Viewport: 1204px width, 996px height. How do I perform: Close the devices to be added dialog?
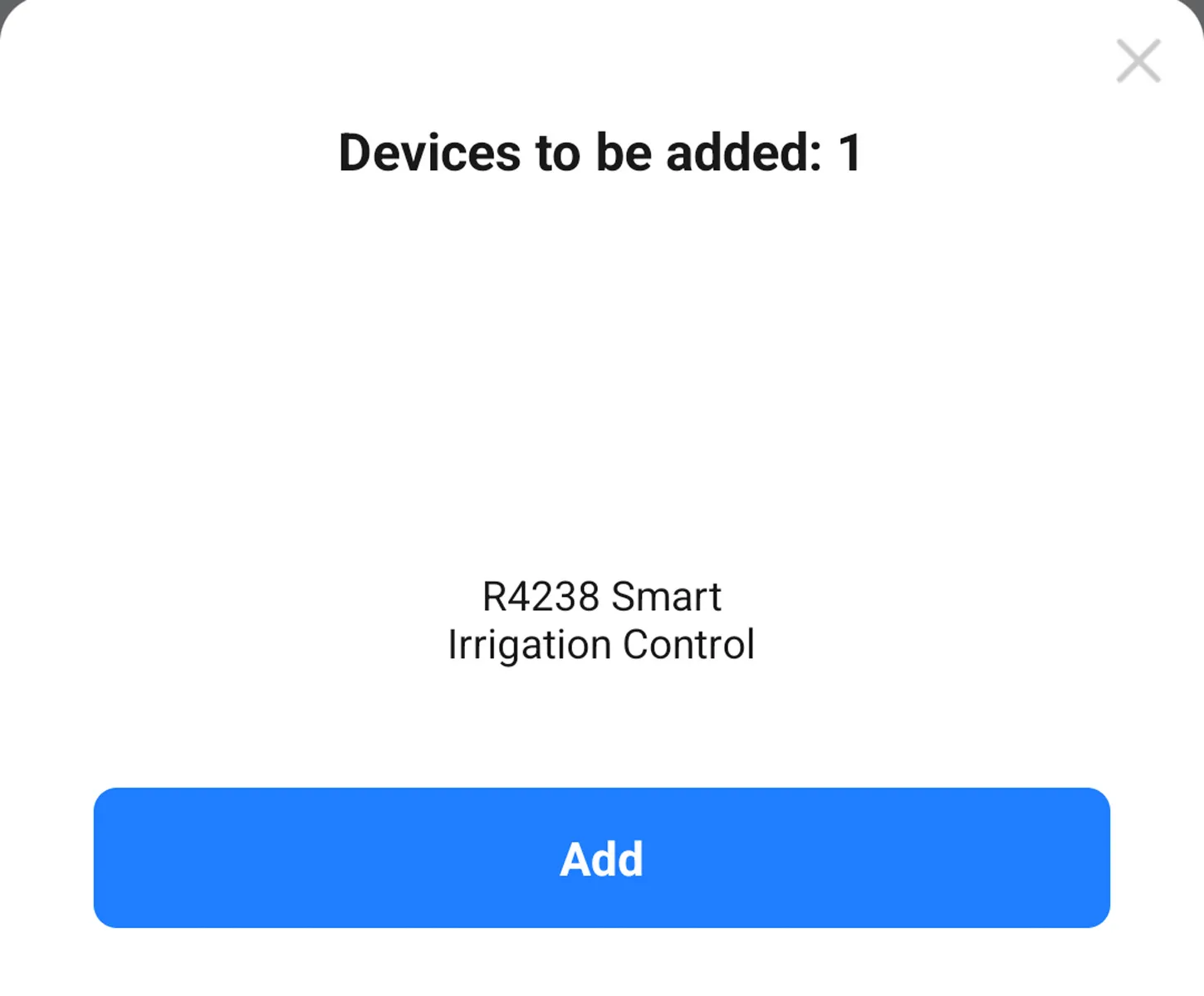1138,61
